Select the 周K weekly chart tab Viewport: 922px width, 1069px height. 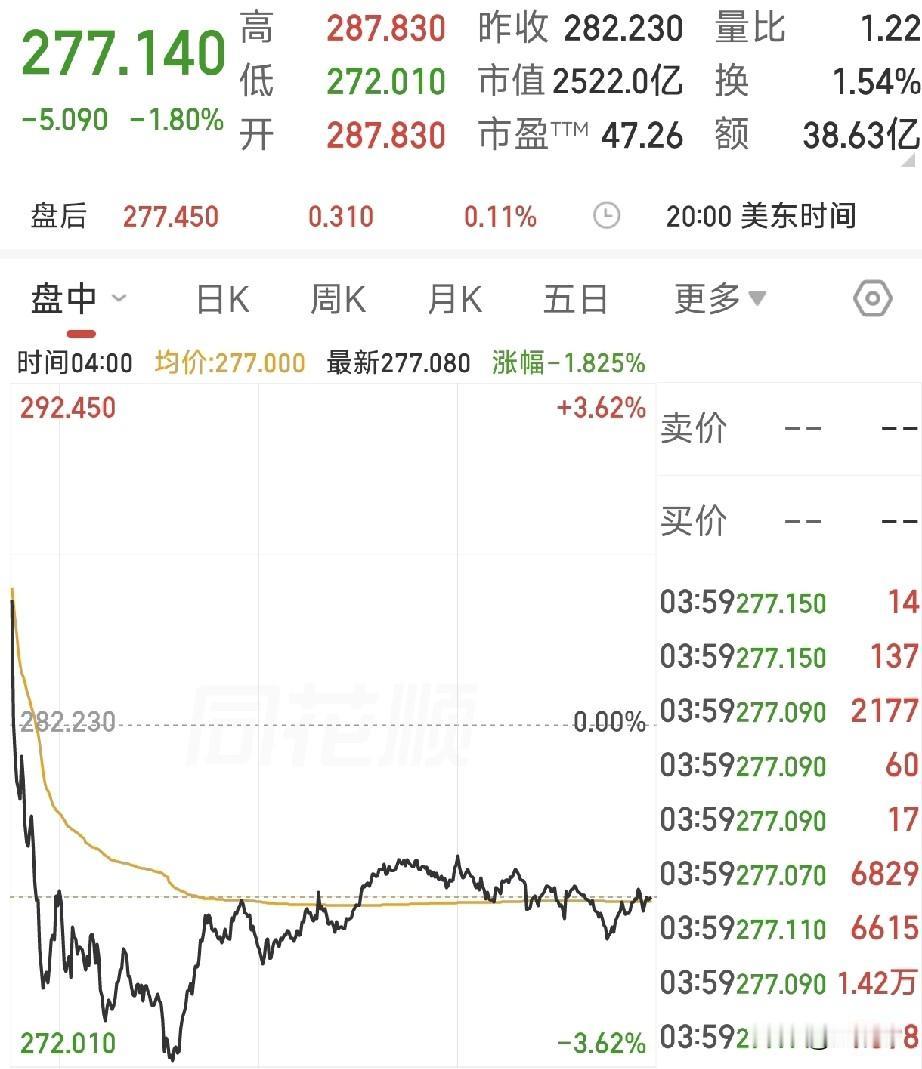(337, 297)
